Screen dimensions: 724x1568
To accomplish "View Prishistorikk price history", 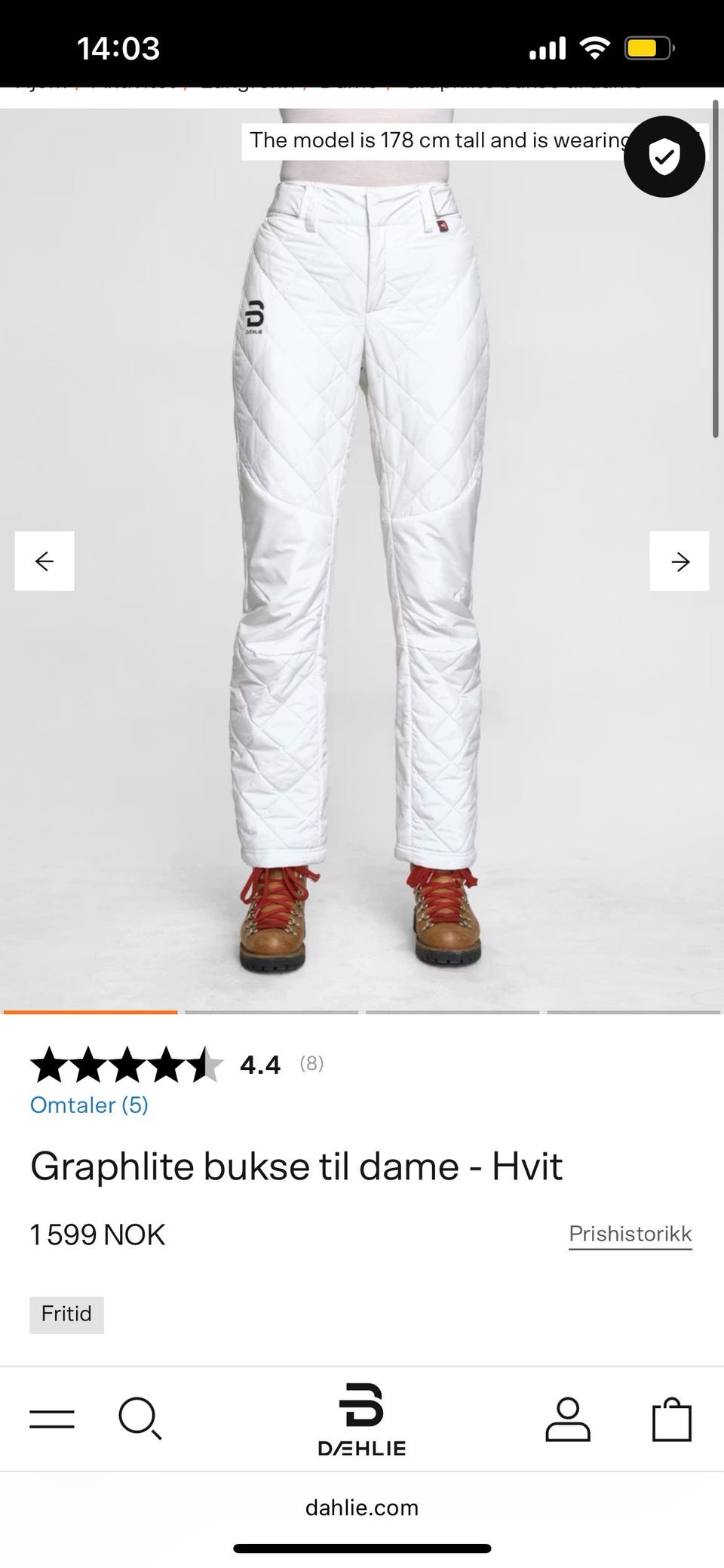I will [630, 1234].
